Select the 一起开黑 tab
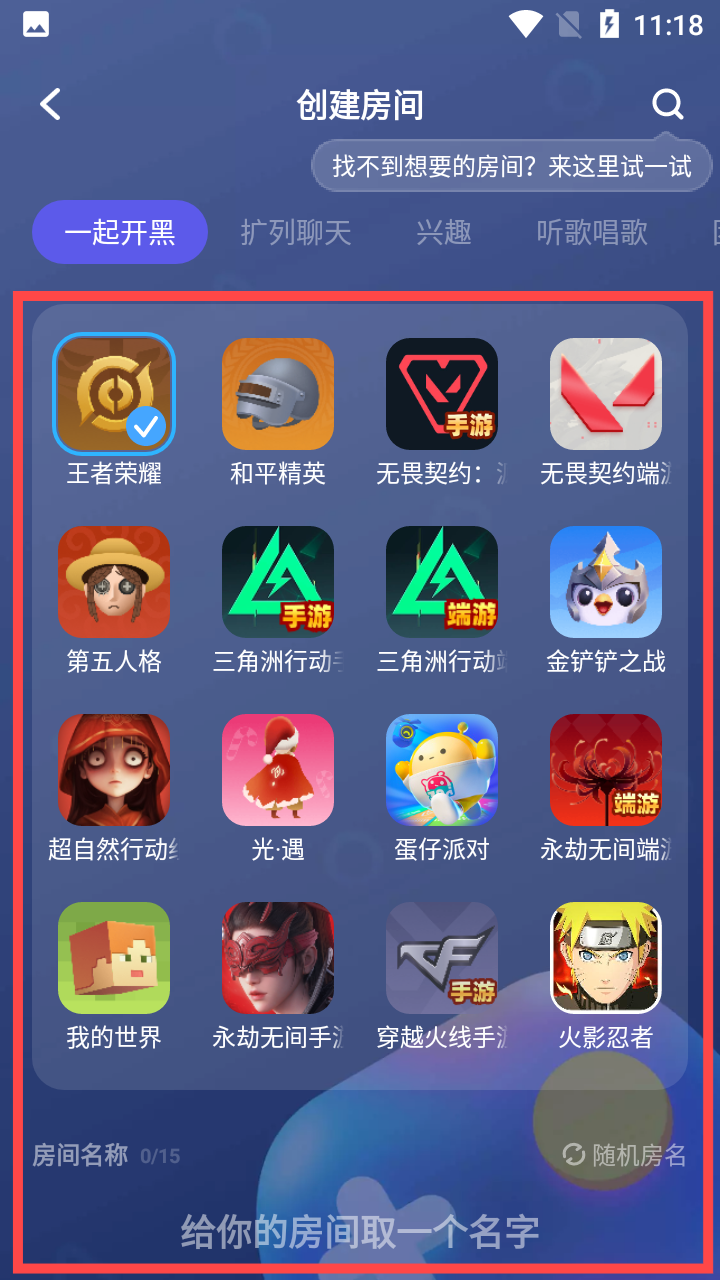720x1280 pixels. pyautogui.click(x=120, y=233)
